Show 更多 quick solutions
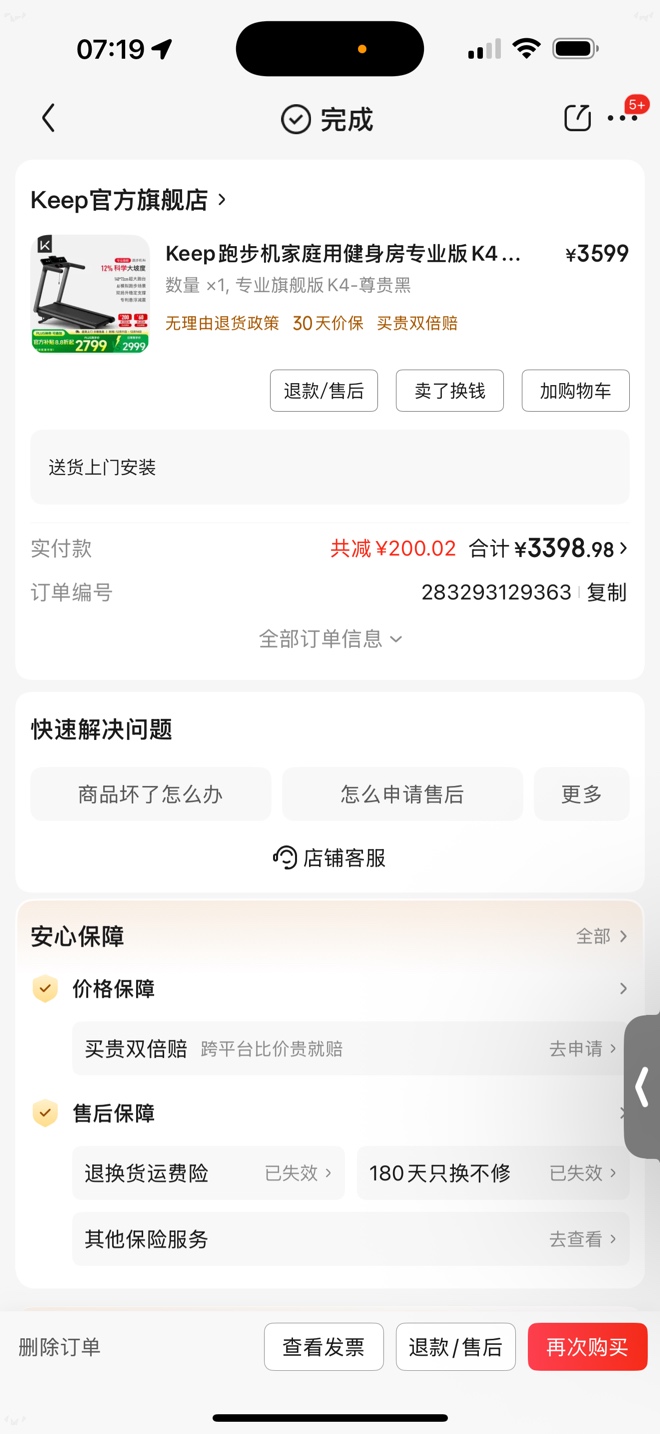 pos(581,794)
